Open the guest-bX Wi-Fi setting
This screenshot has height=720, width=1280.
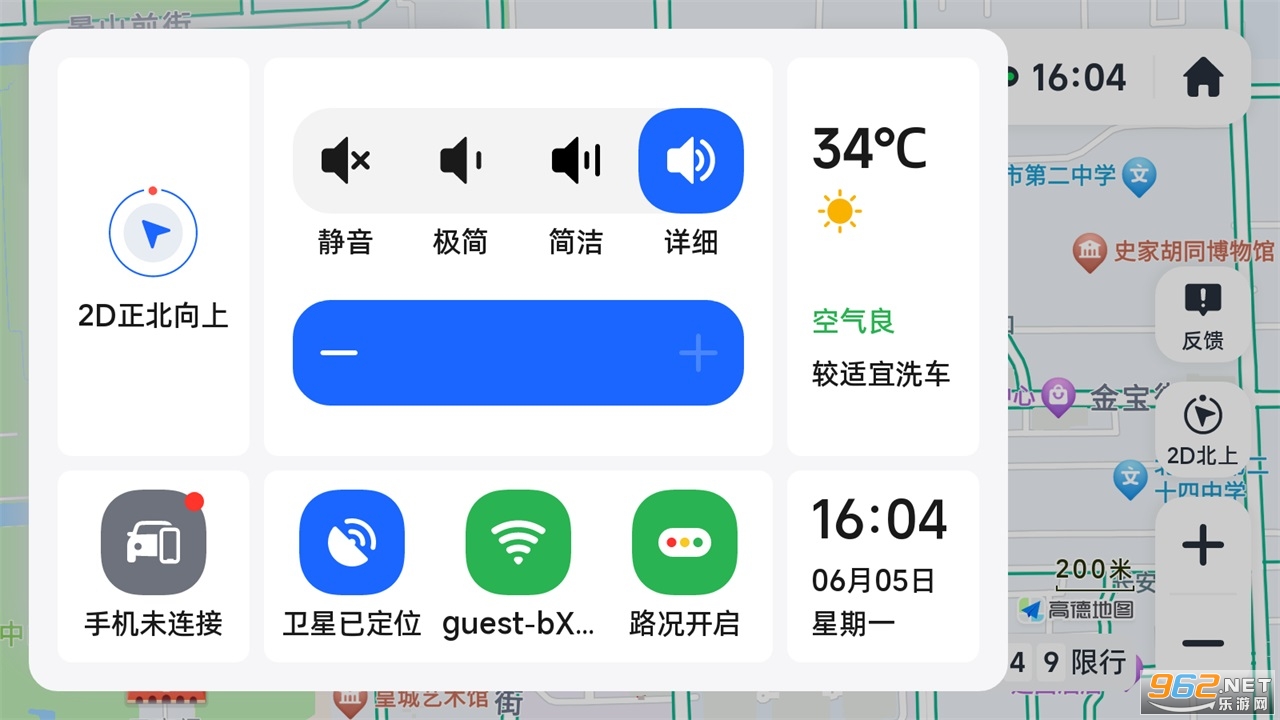(x=518, y=542)
